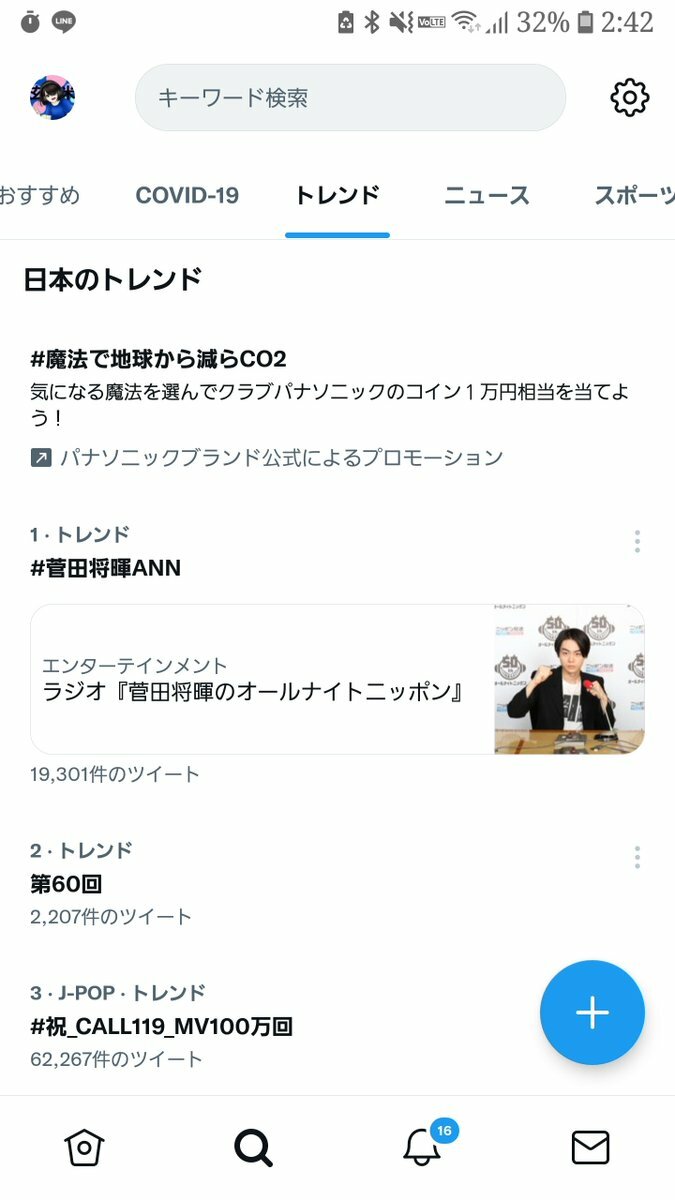Open more options for #菅田将暉ANN trend
This screenshot has height=1200, width=675.
coord(637,542)
